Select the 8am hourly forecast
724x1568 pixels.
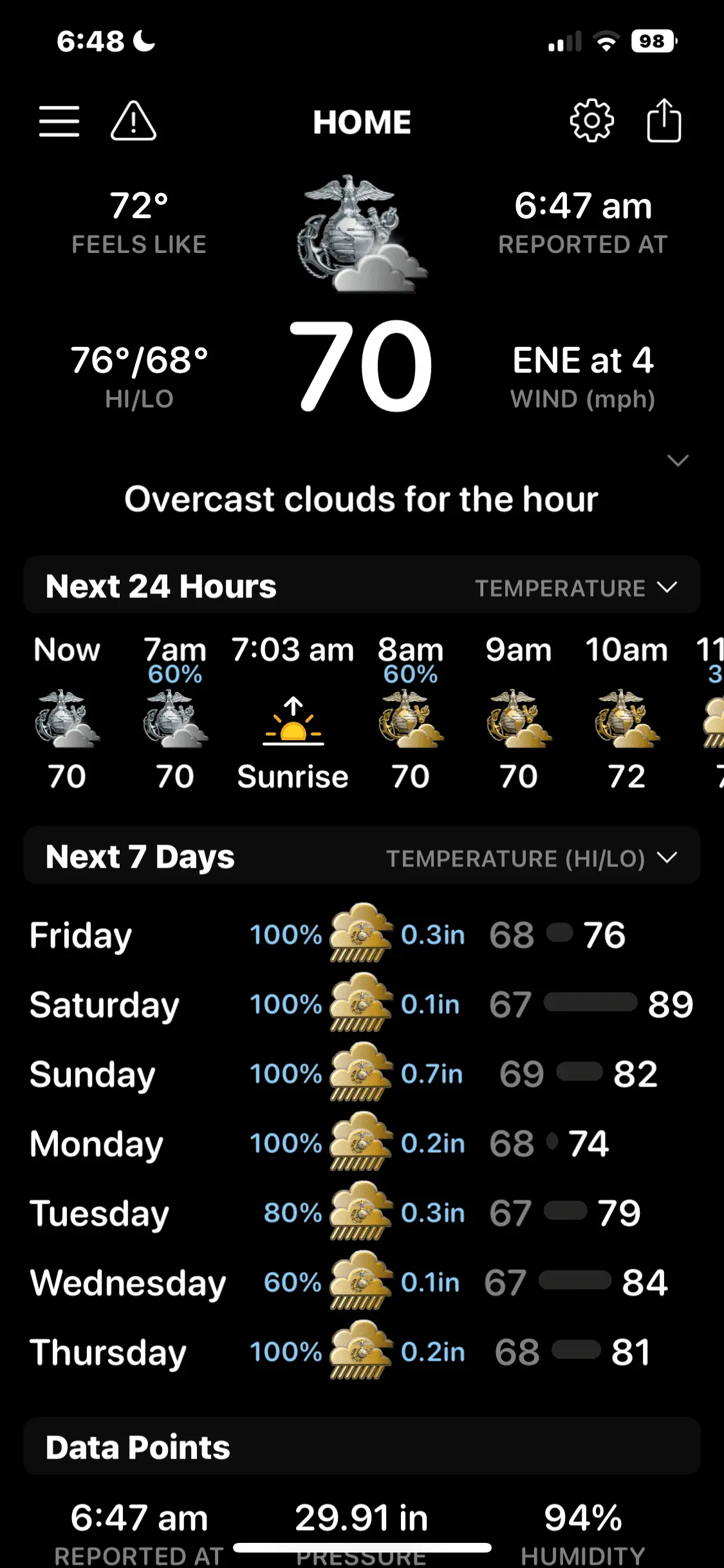pyautogui.click(x=411, y=714)
